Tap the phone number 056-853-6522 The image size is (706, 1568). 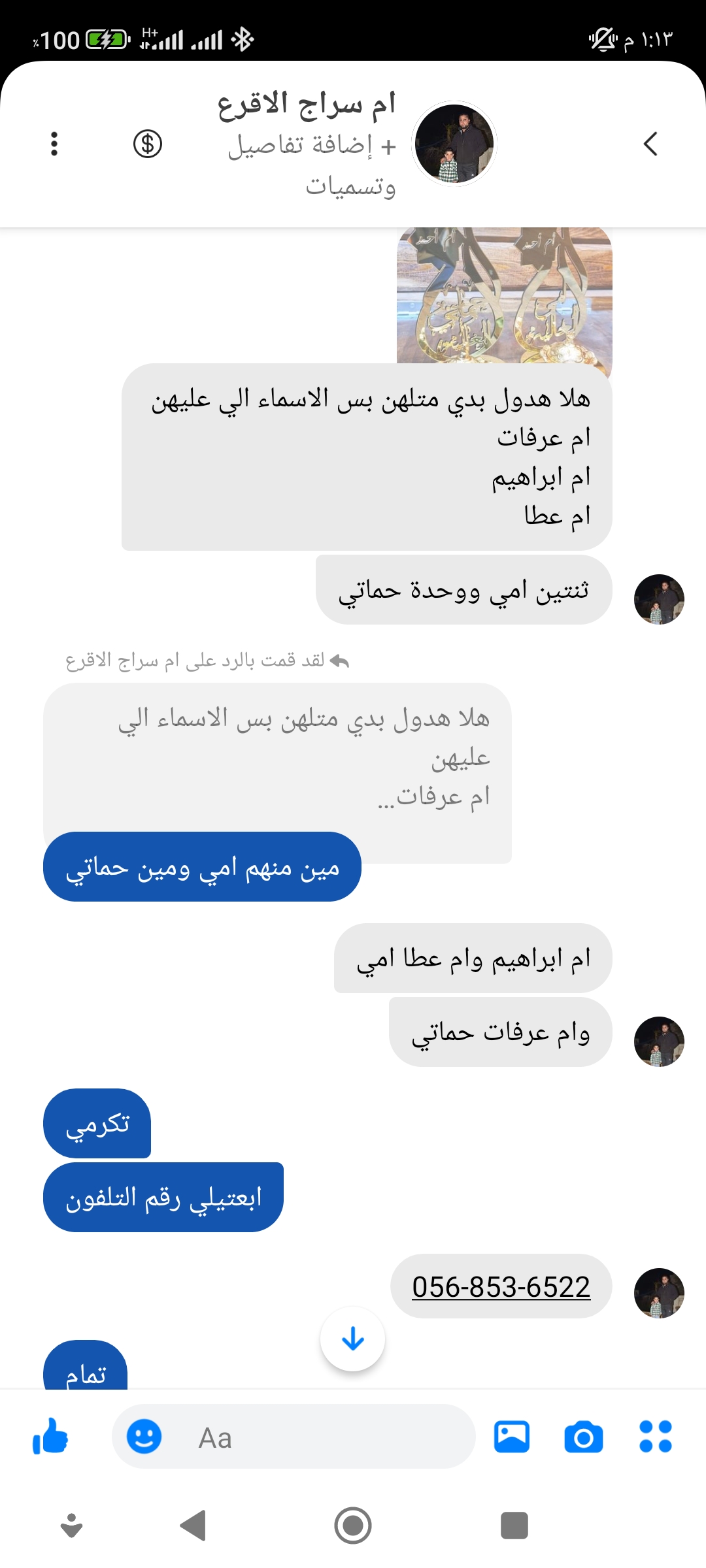[x=501, y=1286]
